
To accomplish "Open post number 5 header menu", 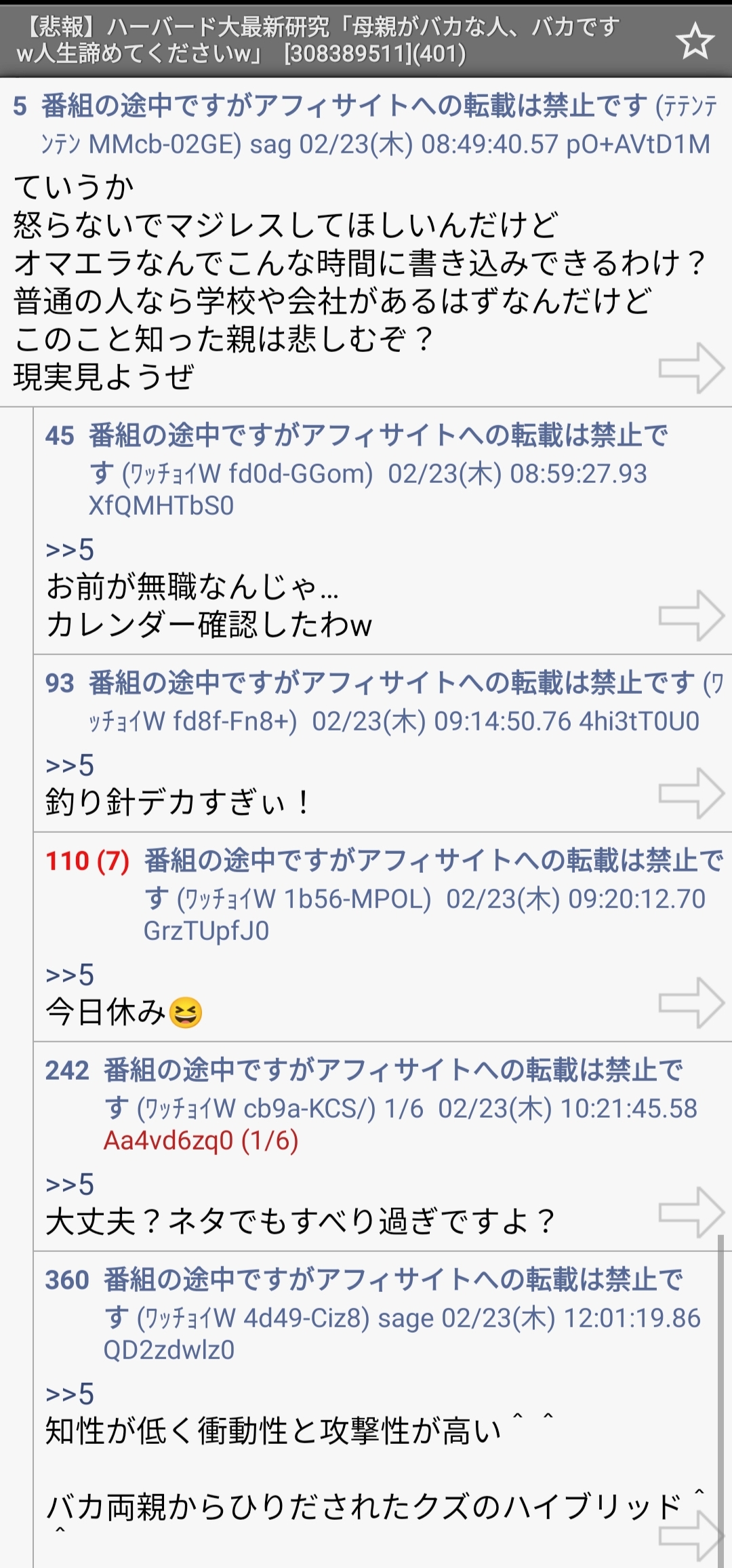I will click(20, 106).
